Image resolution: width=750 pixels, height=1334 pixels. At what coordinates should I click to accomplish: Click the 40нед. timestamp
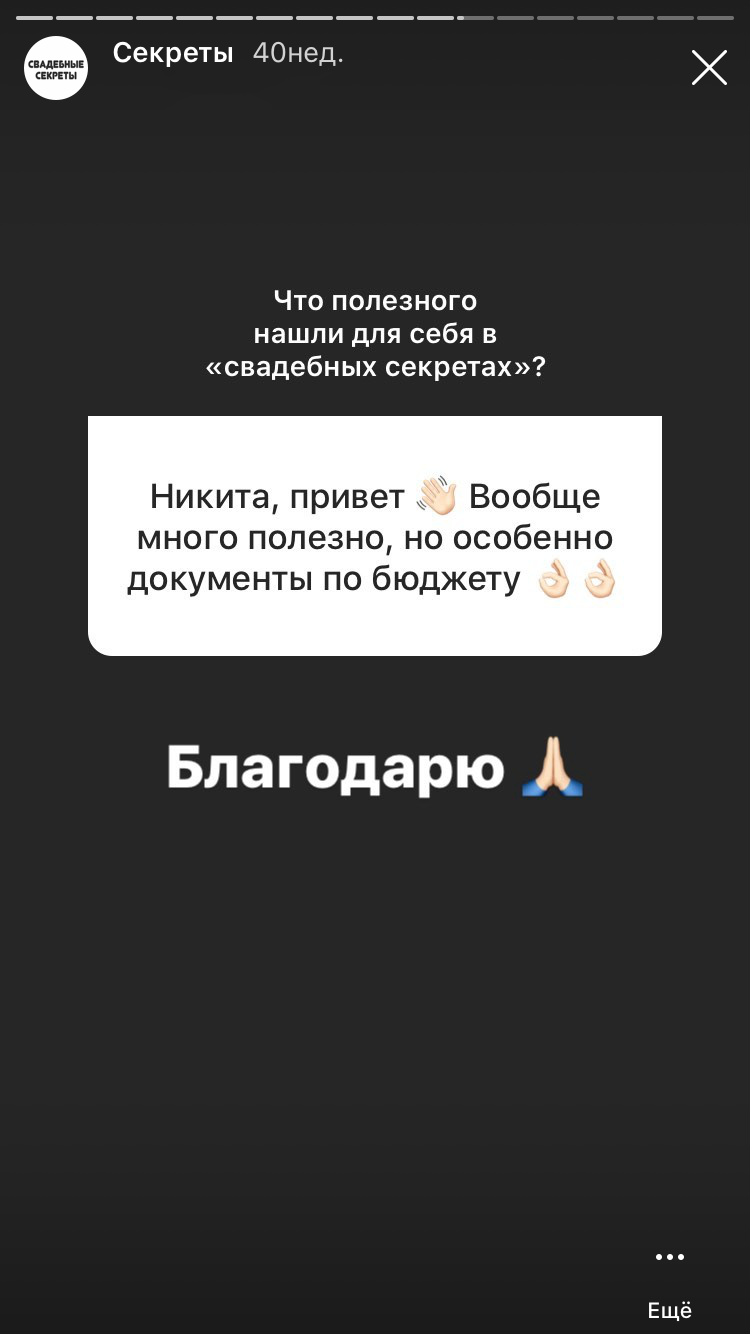point(300,53)
